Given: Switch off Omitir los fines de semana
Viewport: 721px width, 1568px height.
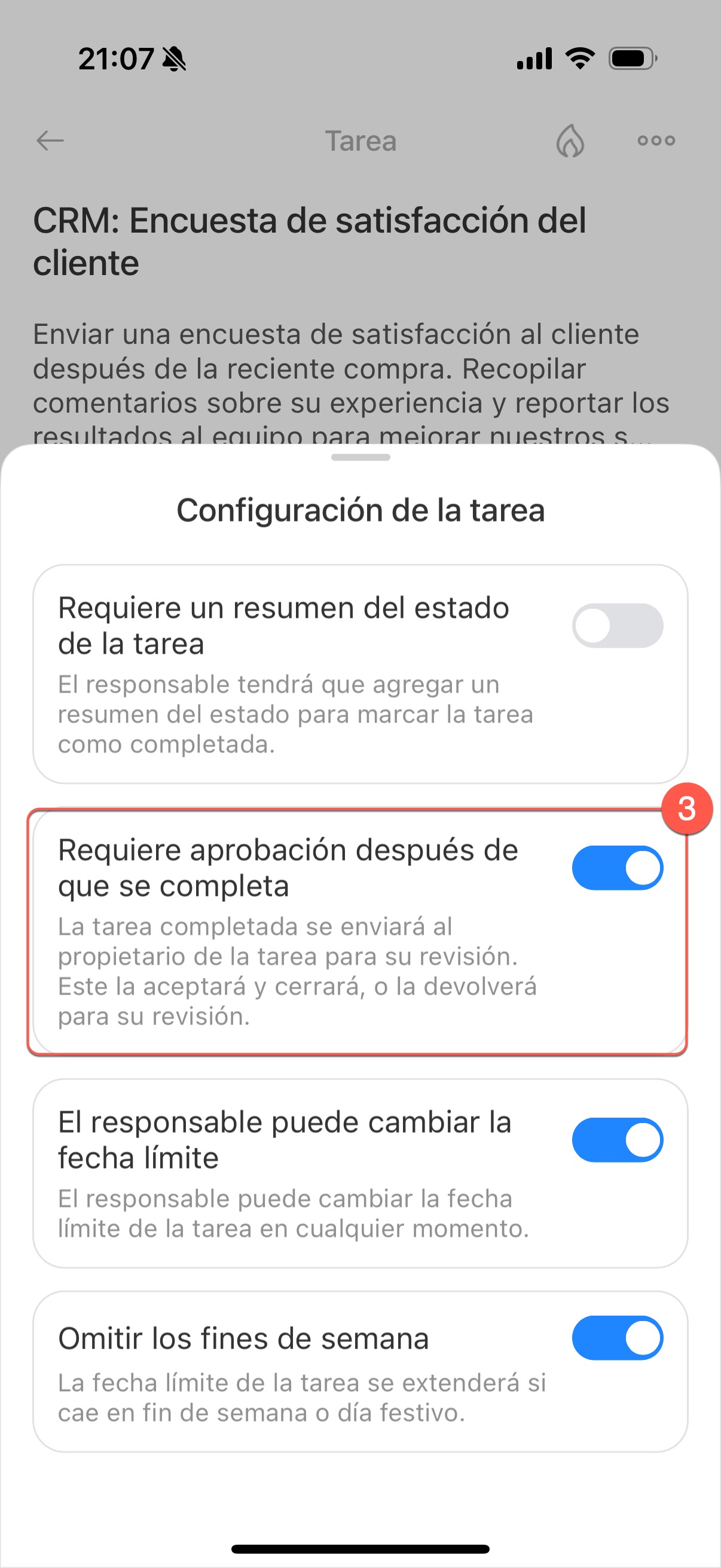Looking at the screenshot, I should point(617,1338).
